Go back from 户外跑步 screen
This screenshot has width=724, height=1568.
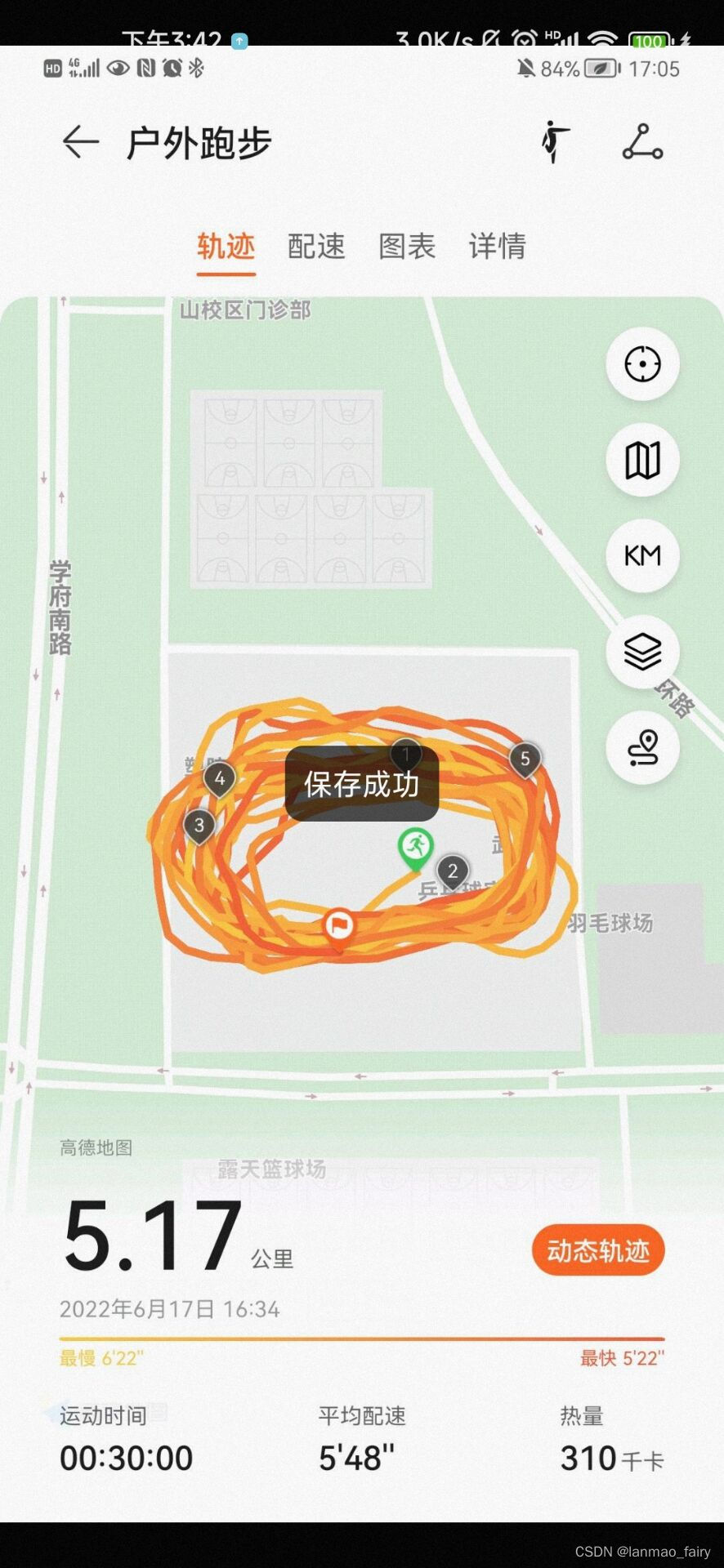[x=81, y=143]
